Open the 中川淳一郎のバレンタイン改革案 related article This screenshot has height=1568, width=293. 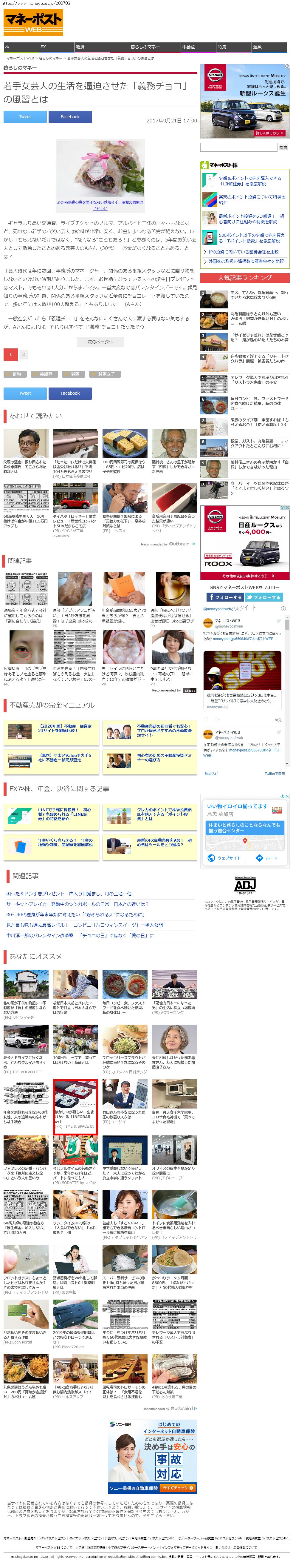(80, 936)
